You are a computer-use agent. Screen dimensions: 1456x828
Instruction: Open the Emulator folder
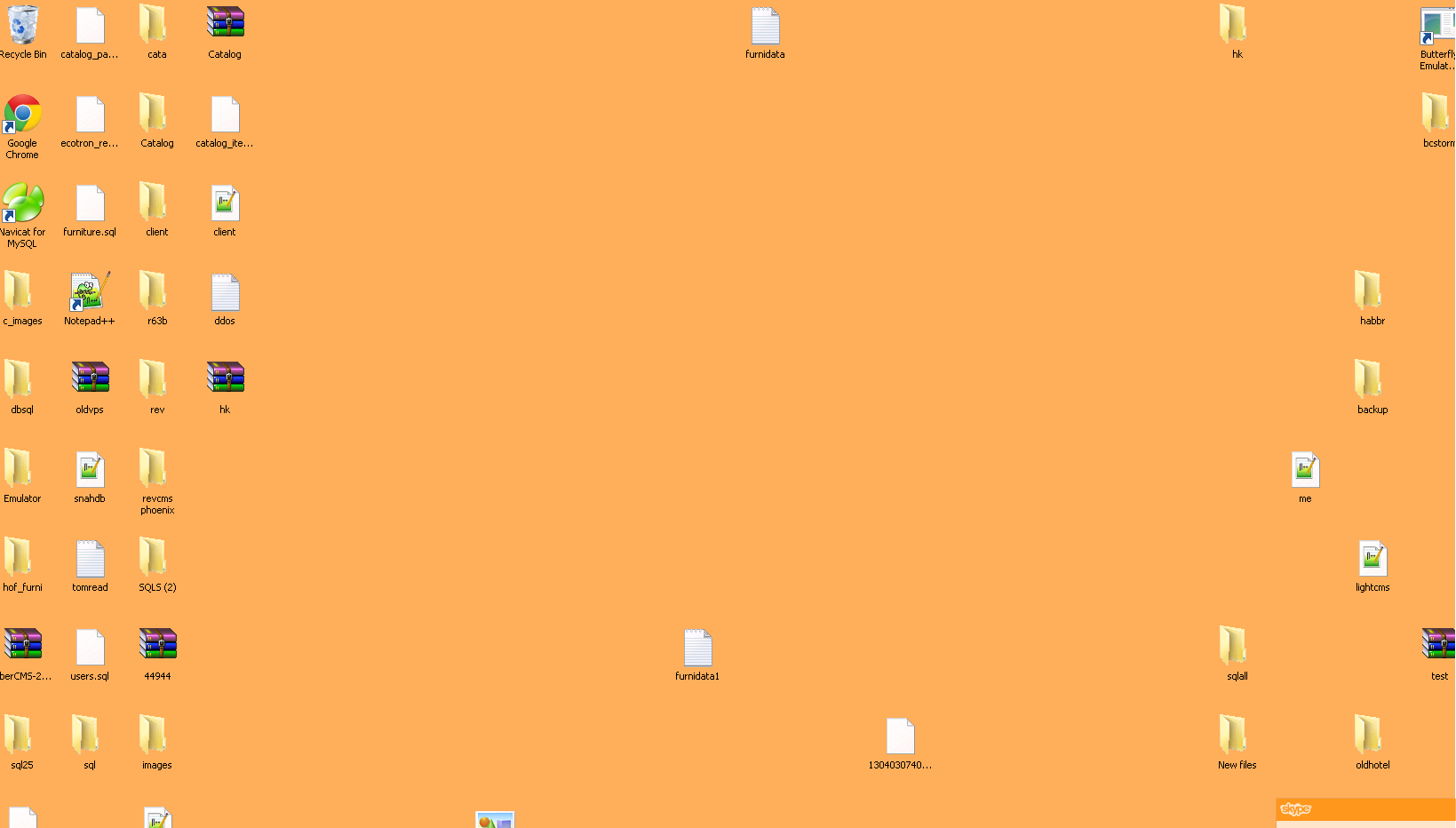[x=22, y=471]
